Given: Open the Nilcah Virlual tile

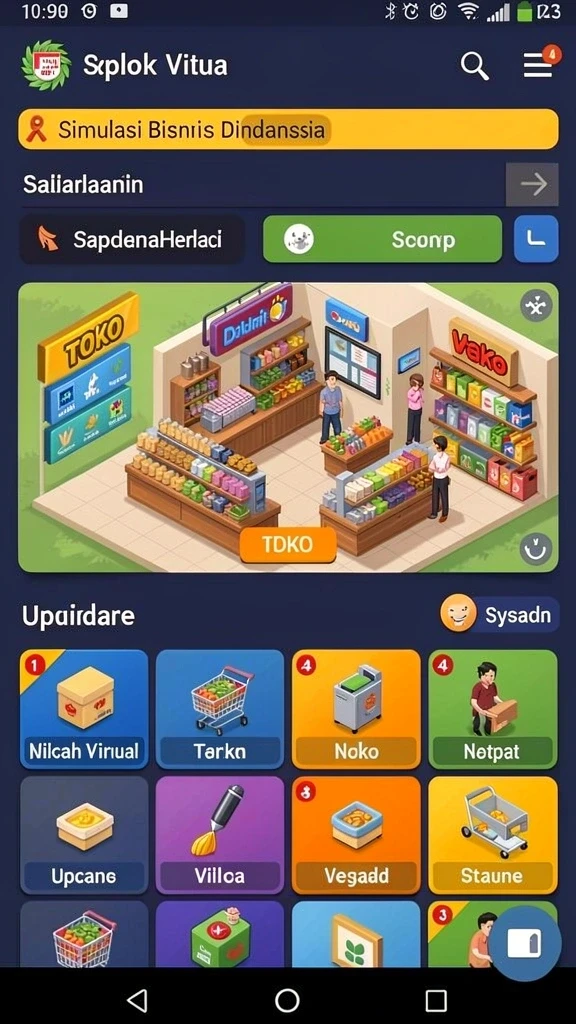Looking at the screenshot, I should pyautogui.click(x=84, y=709).
